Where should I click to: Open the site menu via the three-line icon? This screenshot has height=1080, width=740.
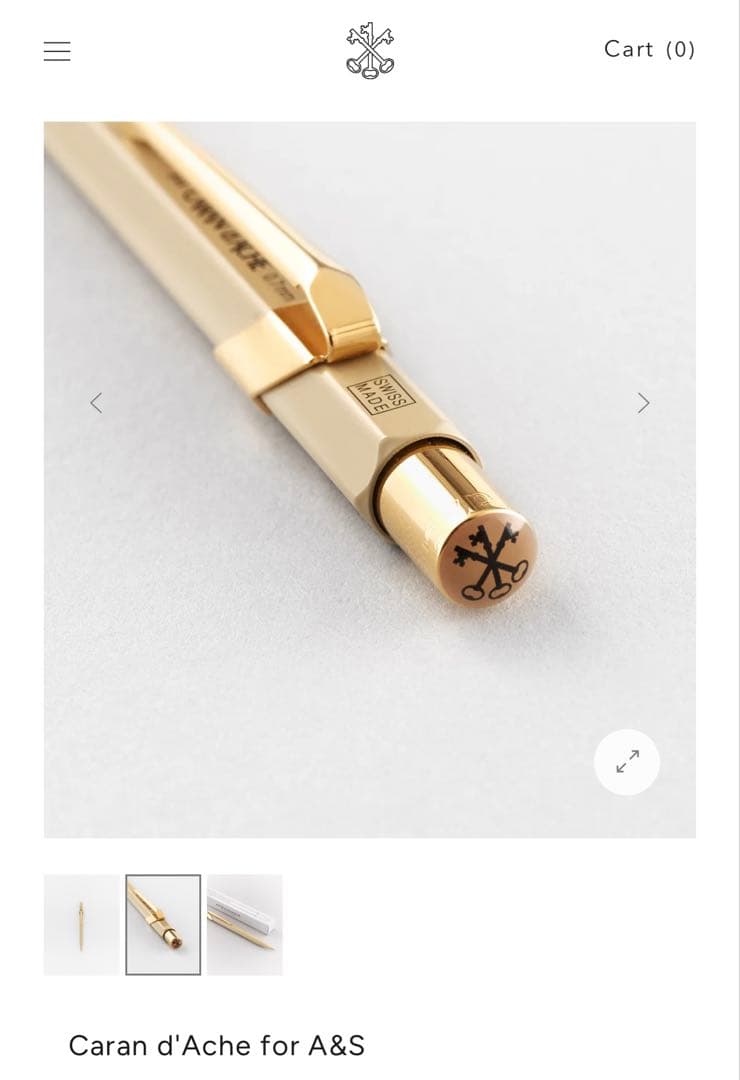pyautogui.click(x=57, y=51)
